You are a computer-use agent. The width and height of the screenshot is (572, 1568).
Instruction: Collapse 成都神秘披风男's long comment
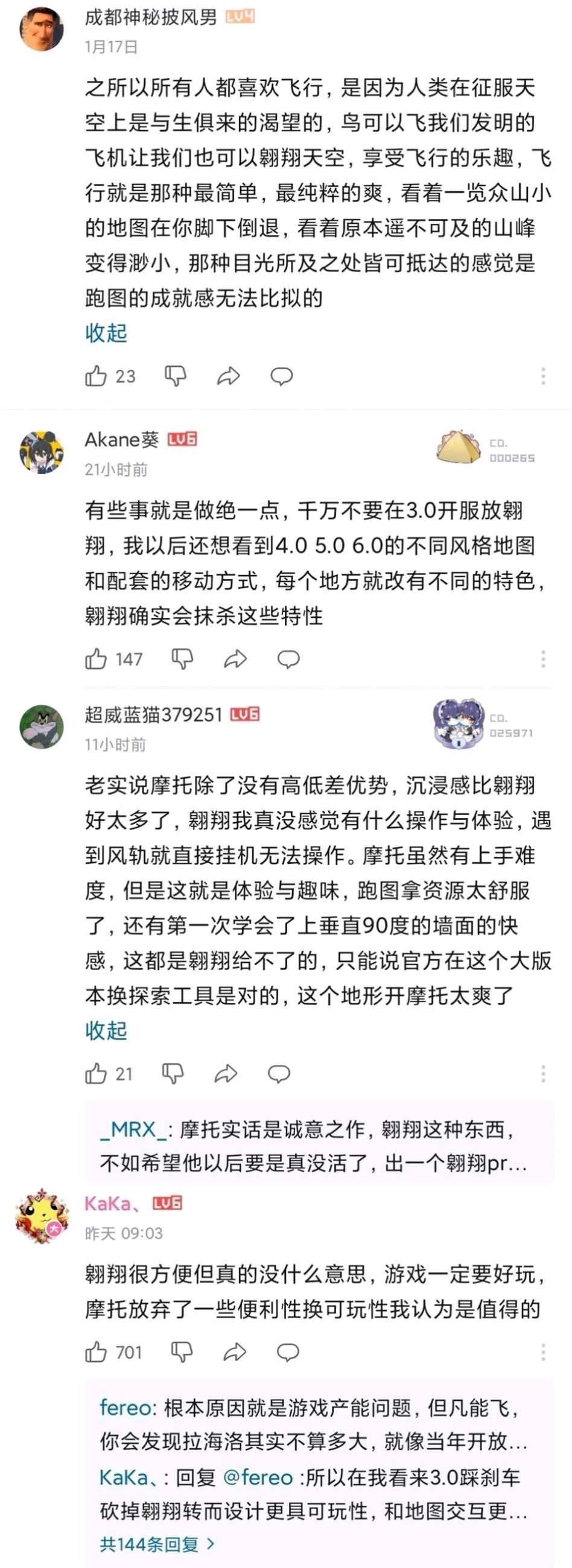coord(106,333)
